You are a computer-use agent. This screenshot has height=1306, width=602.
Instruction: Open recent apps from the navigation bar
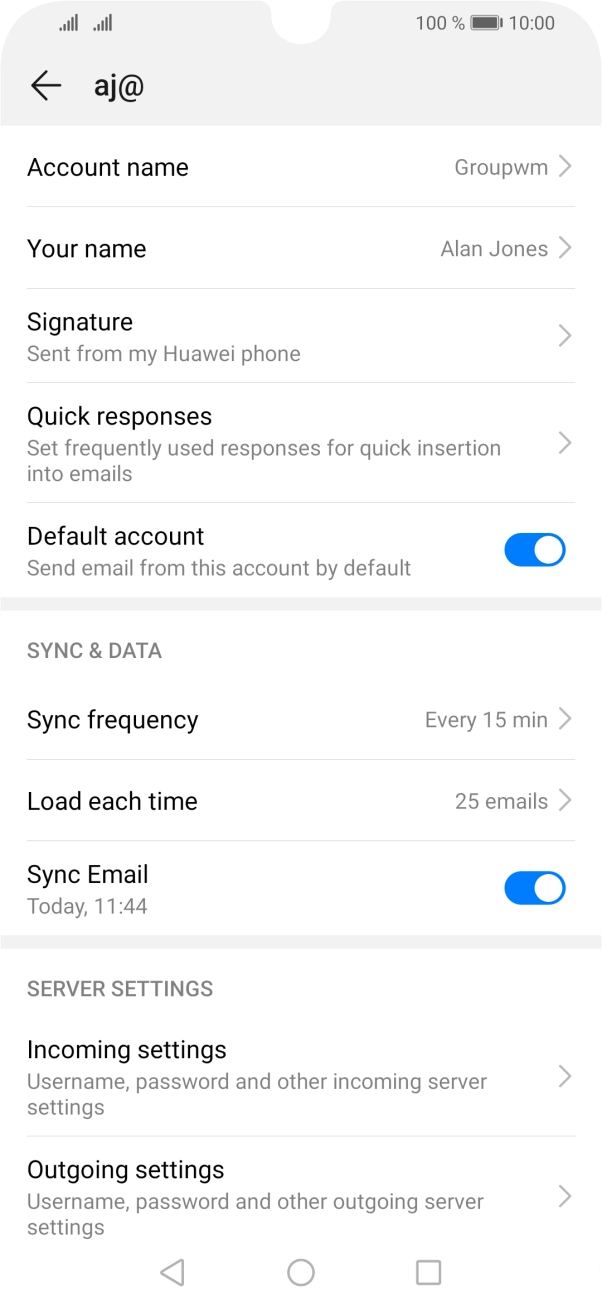click(428, 1272)
